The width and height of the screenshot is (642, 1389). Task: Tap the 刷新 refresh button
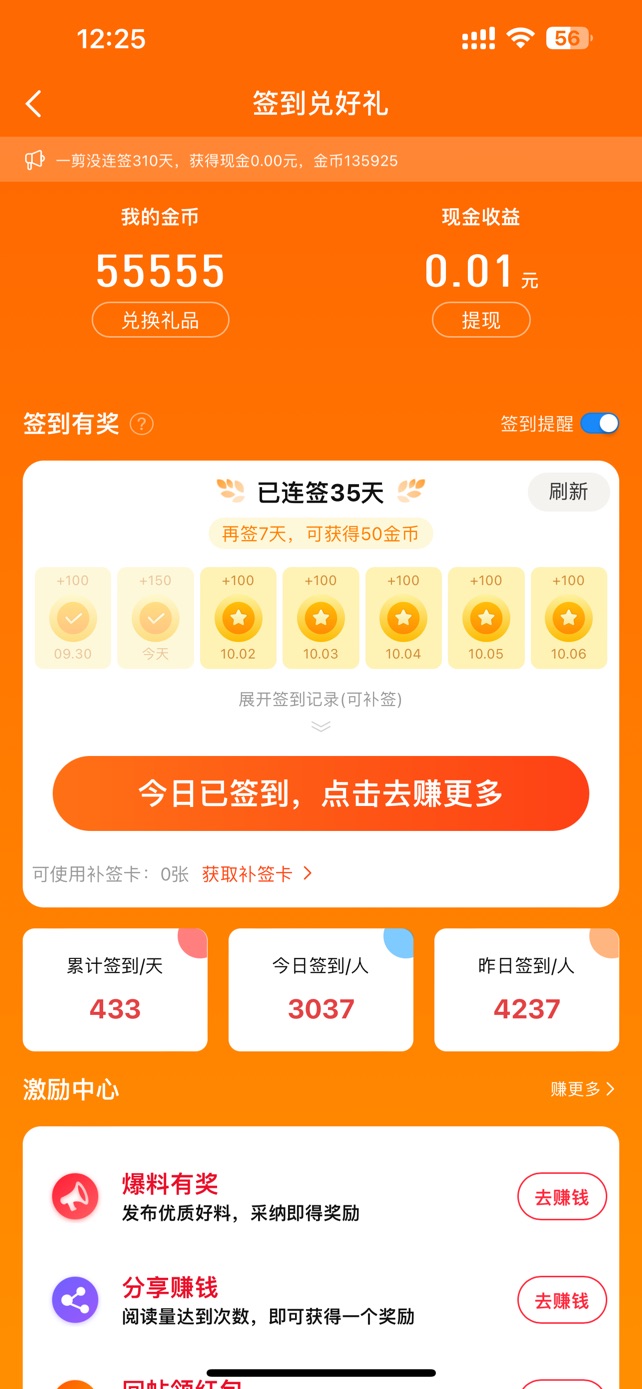[568, 491]
